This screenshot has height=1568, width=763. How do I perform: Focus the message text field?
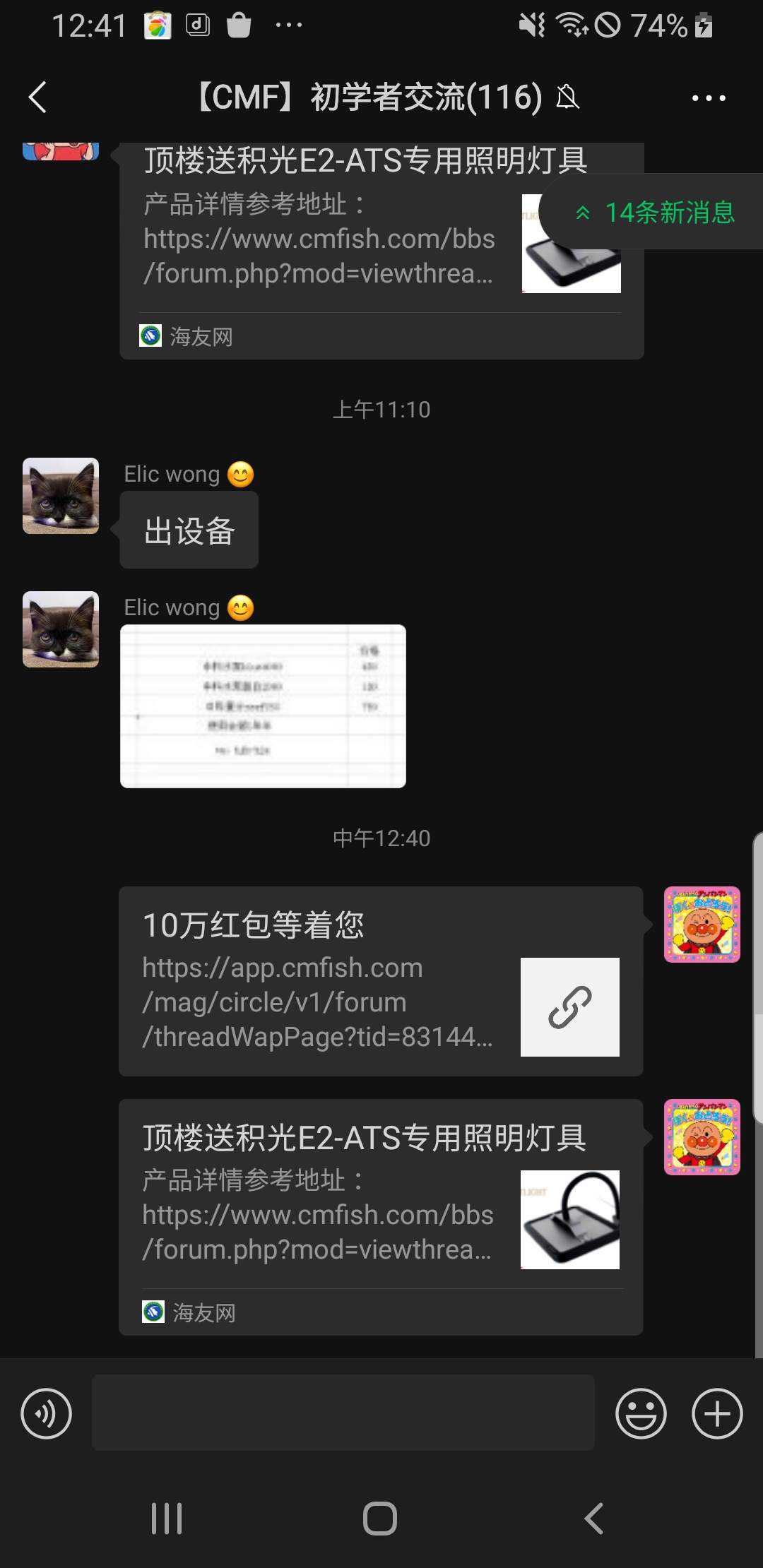click(x=343, y=1413)
